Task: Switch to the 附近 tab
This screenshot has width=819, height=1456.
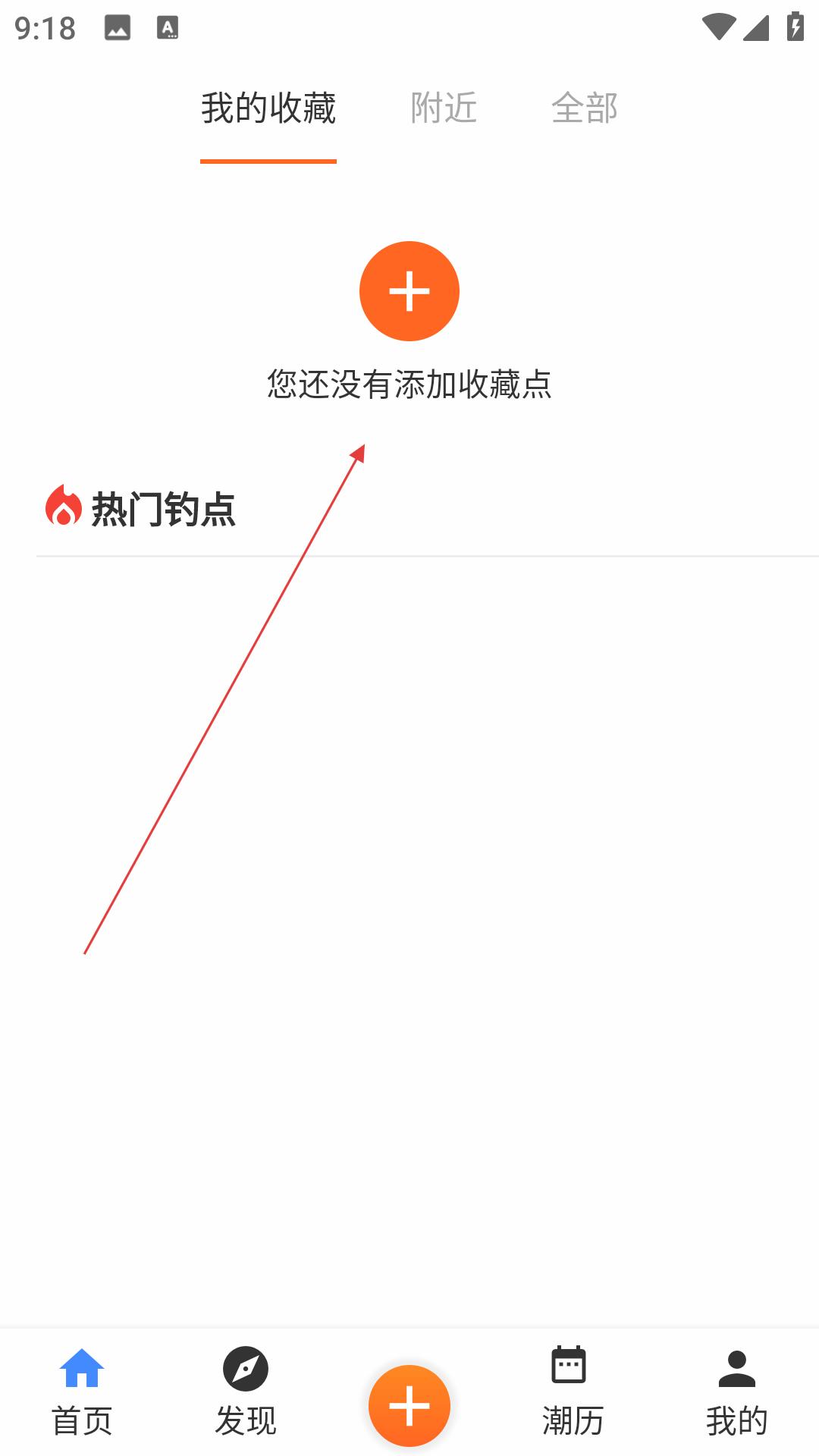Action: point(444,108)
